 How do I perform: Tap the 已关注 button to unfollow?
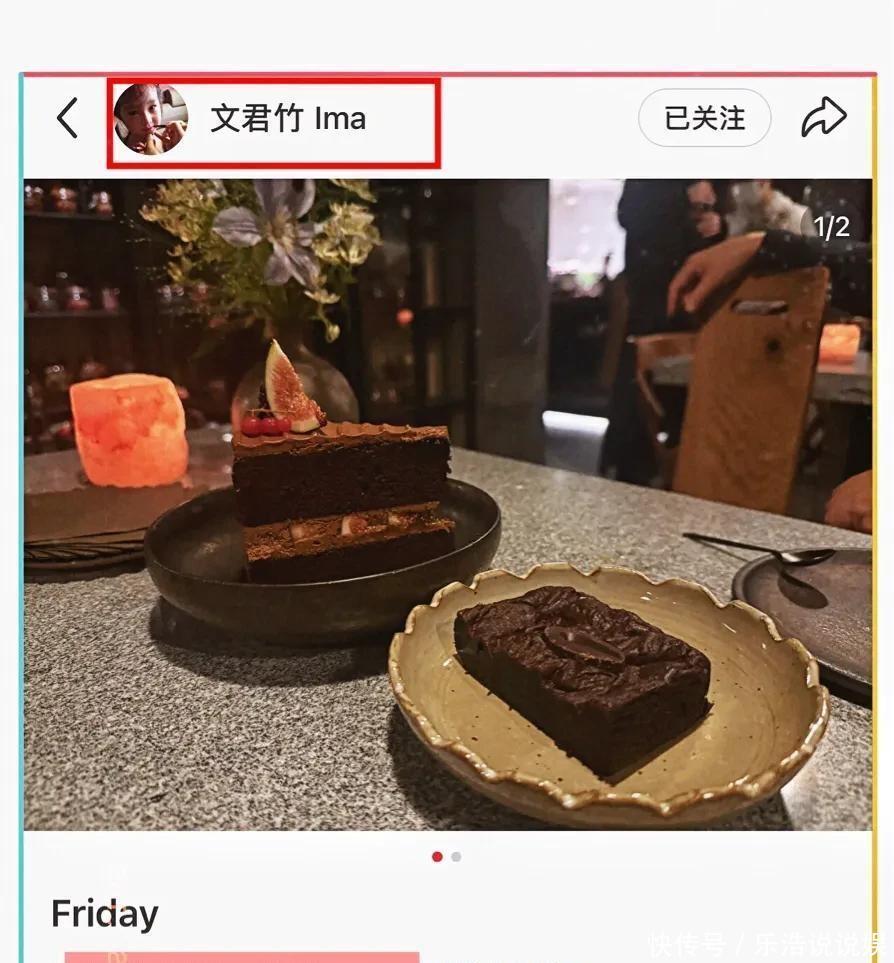[x=704, y=118]
